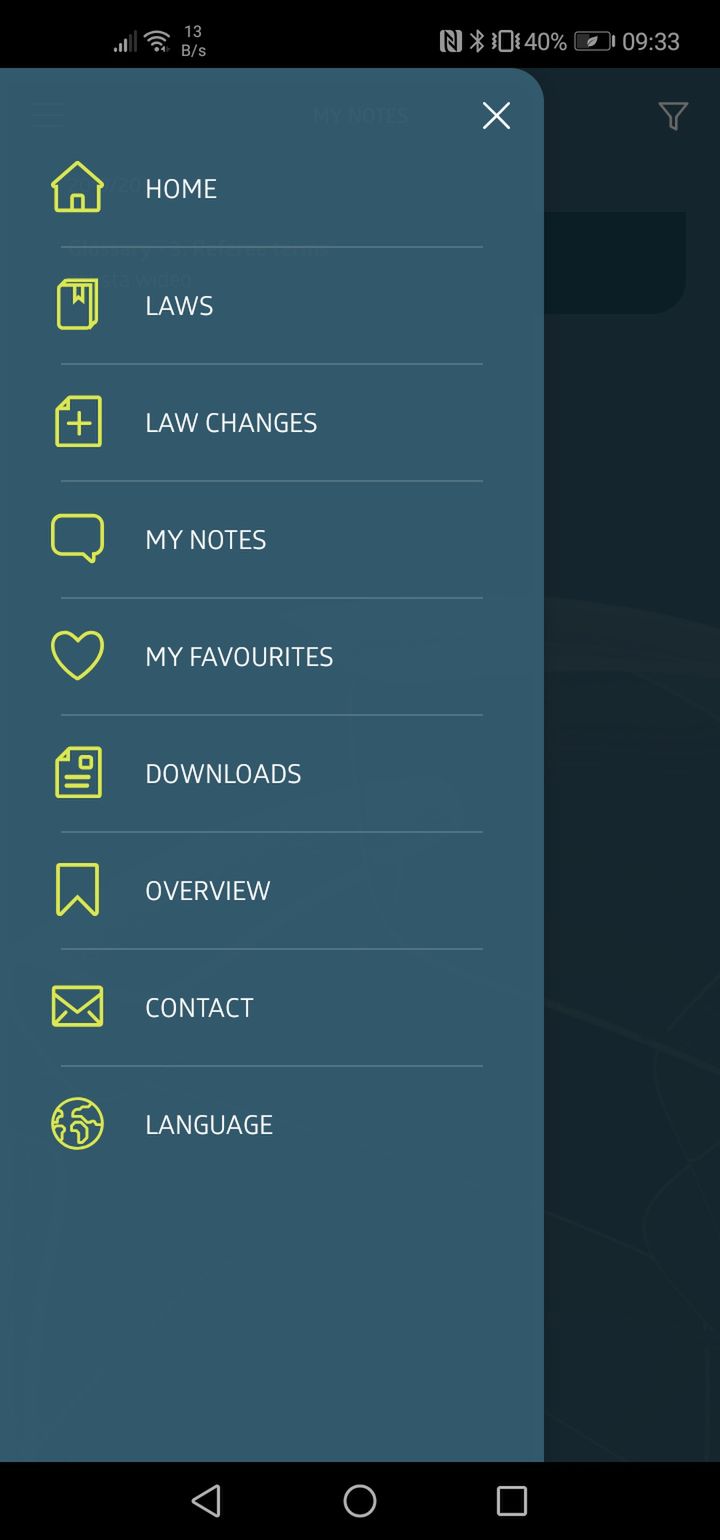Screen dimensions: 720x1540
Task: Tap the filter icon behind the drawer
Action: click(x=674, y=116)
